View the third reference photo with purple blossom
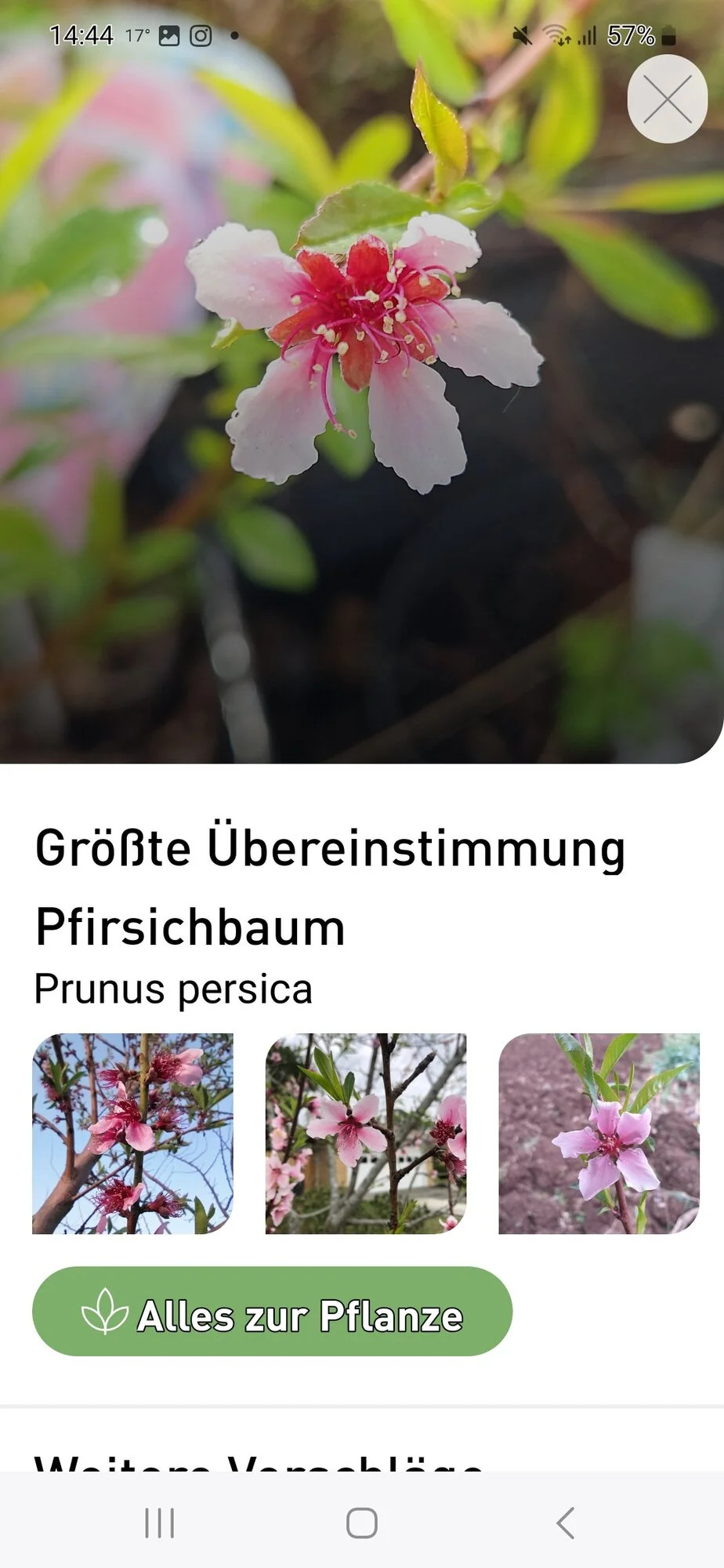 tap(599, 1134)
